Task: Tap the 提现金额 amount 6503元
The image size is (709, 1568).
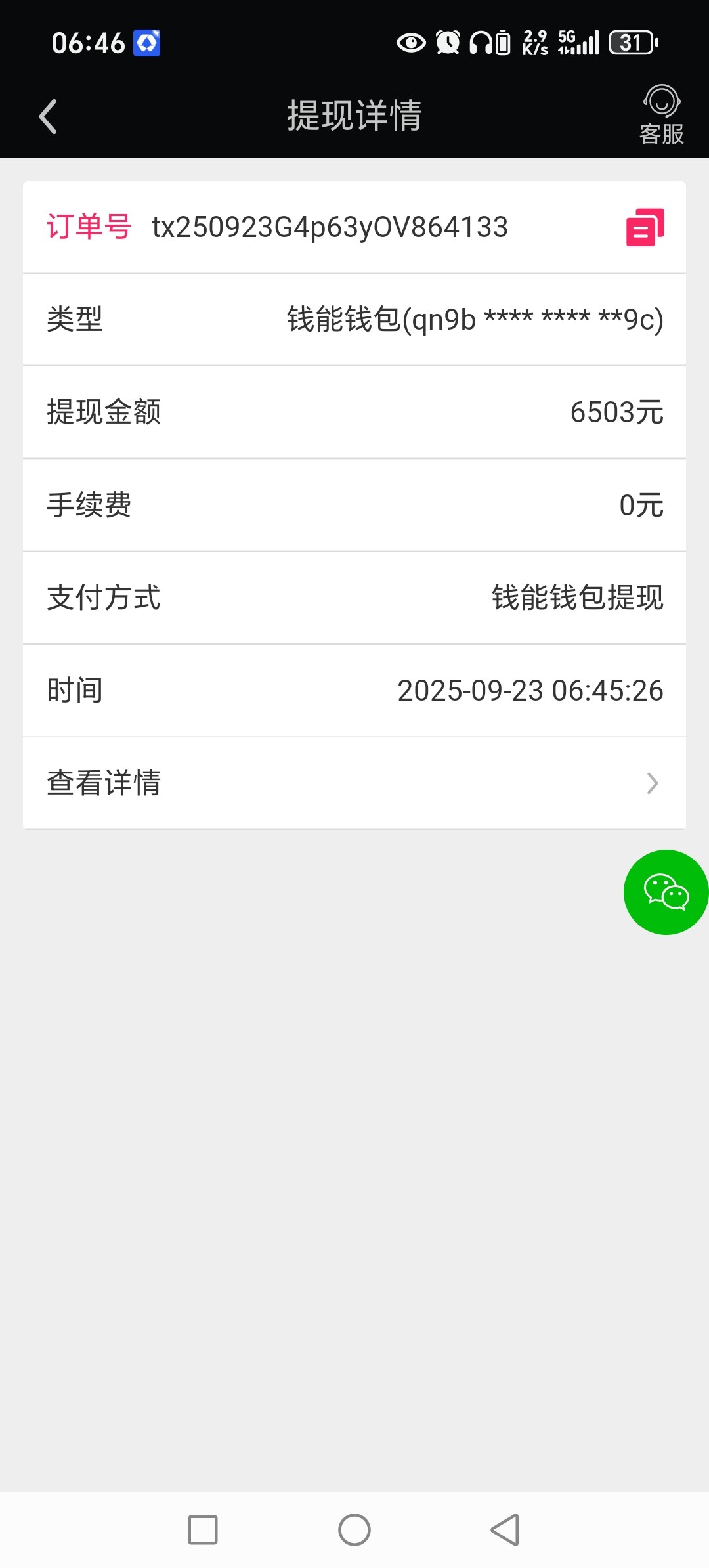Action: (616, 412)
